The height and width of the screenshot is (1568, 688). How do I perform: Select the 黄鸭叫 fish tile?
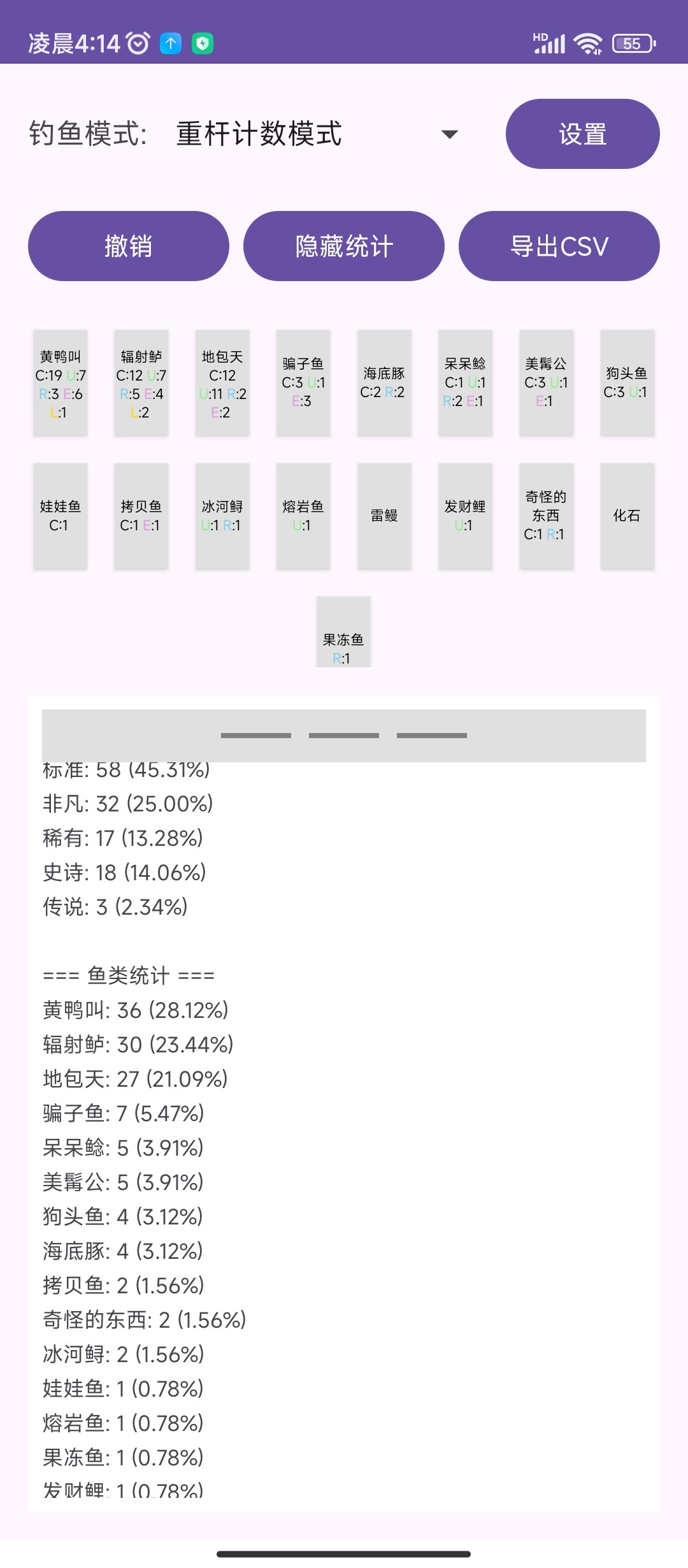61,383
